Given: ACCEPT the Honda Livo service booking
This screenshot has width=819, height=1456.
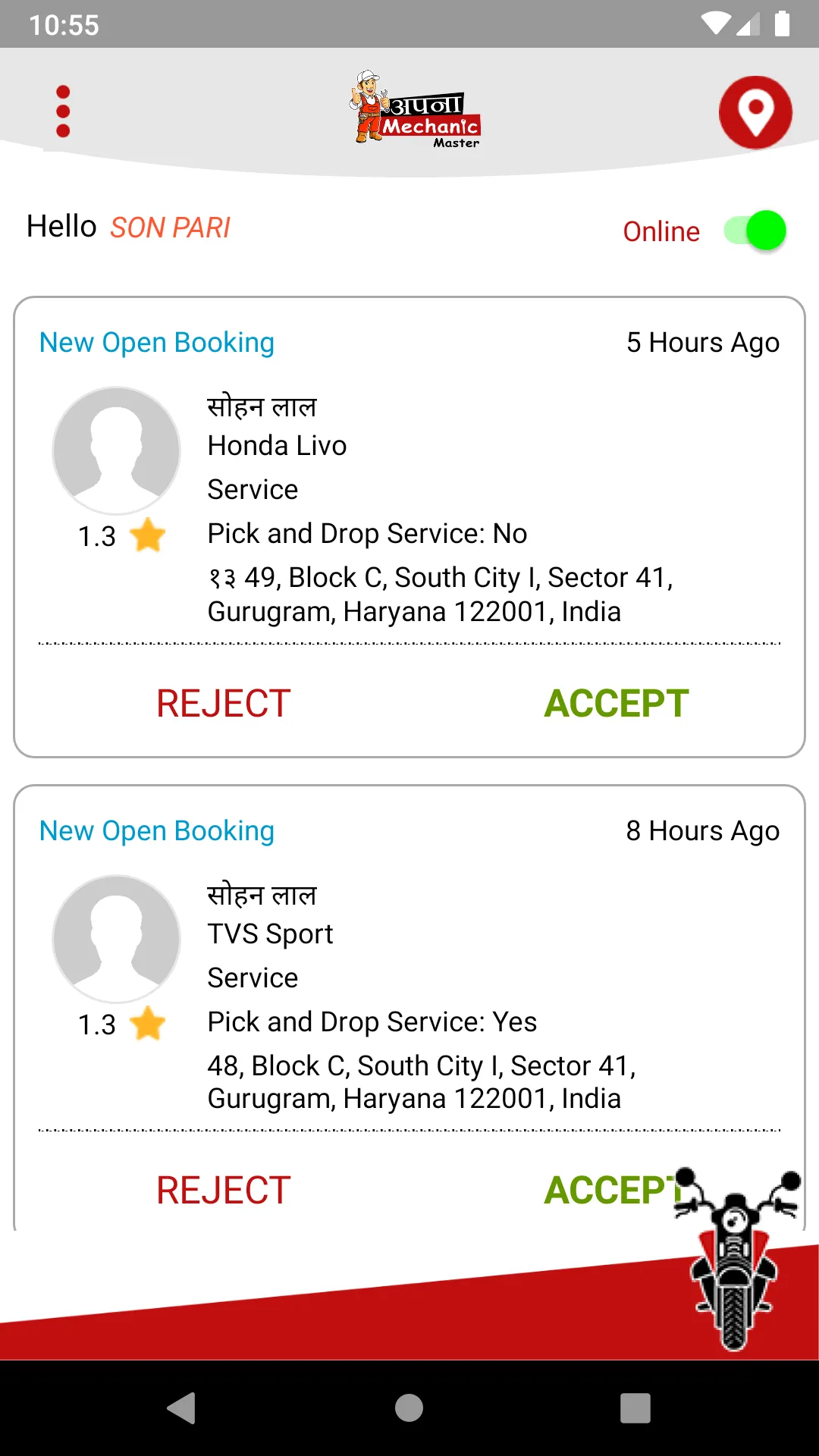Looking at the screenshot, I should coord(615,703).
